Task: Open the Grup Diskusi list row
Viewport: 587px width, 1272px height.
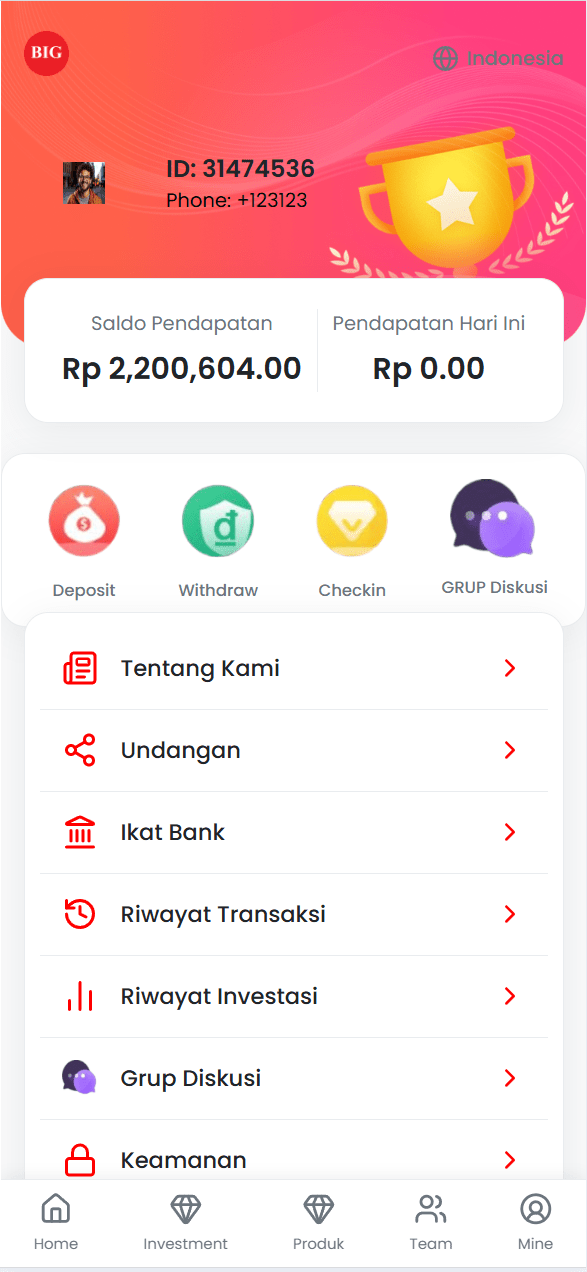Action: (294, 1079)
